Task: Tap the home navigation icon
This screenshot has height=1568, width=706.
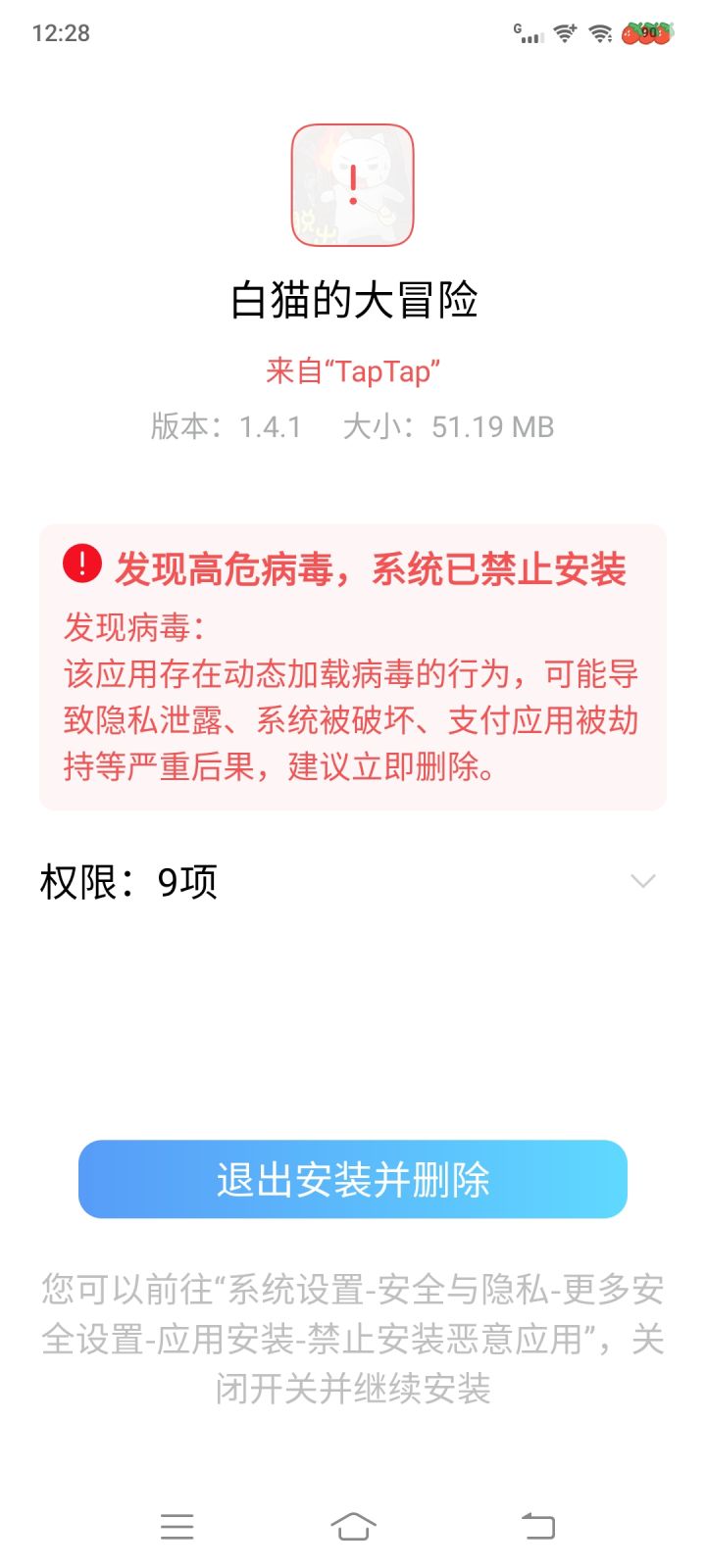Action: click(353, 1526)
